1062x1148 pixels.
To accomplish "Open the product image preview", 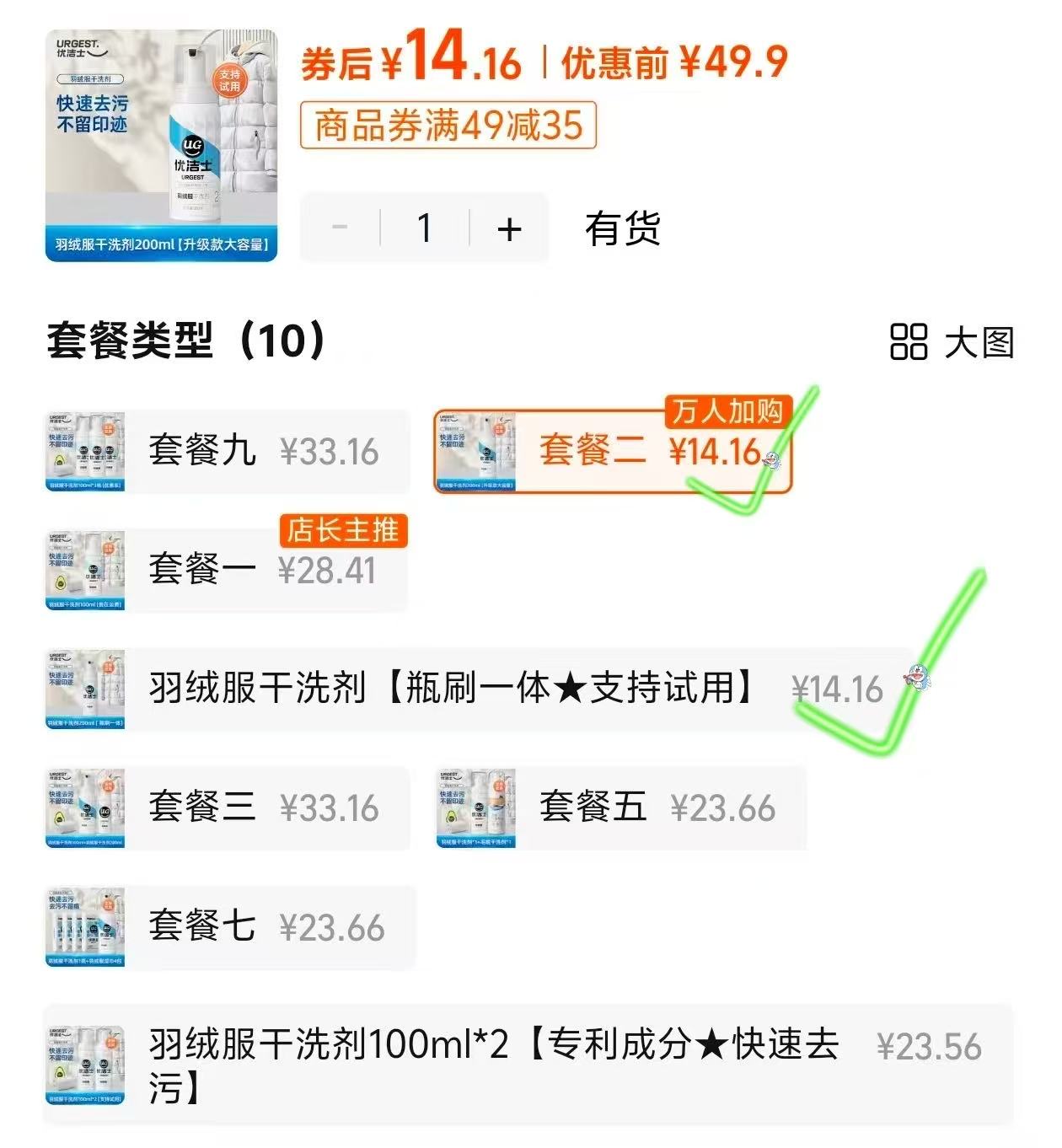I will click(x=161, y=145).
